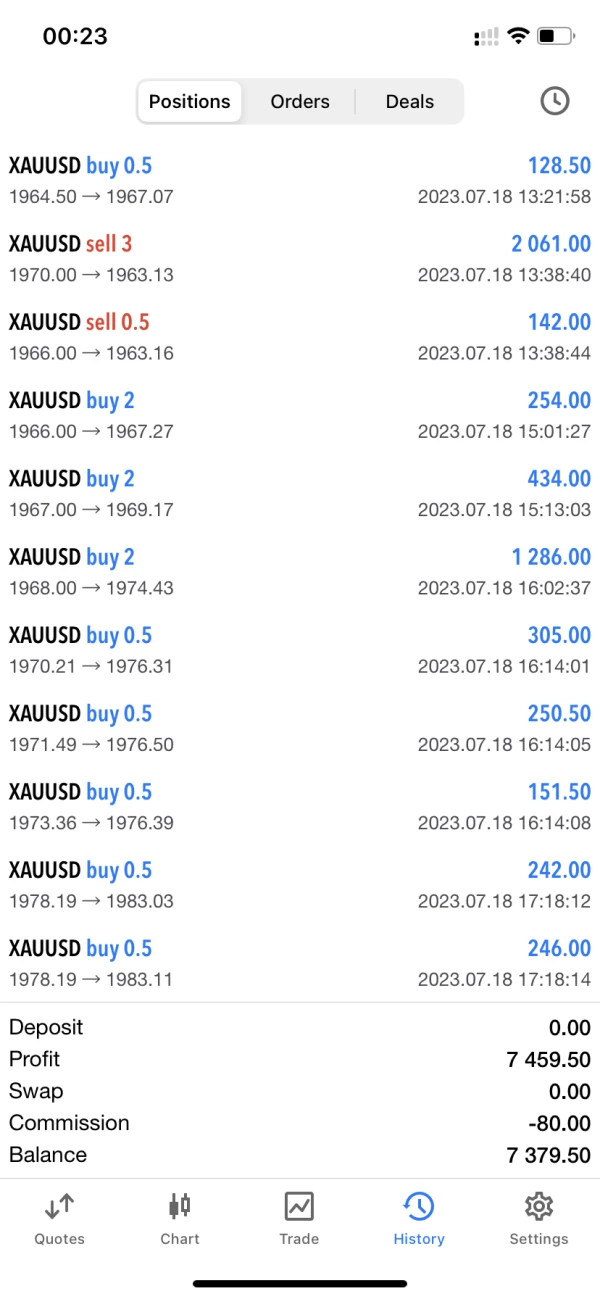
Task: Select the Positions segment
Action: pos(190,101)
